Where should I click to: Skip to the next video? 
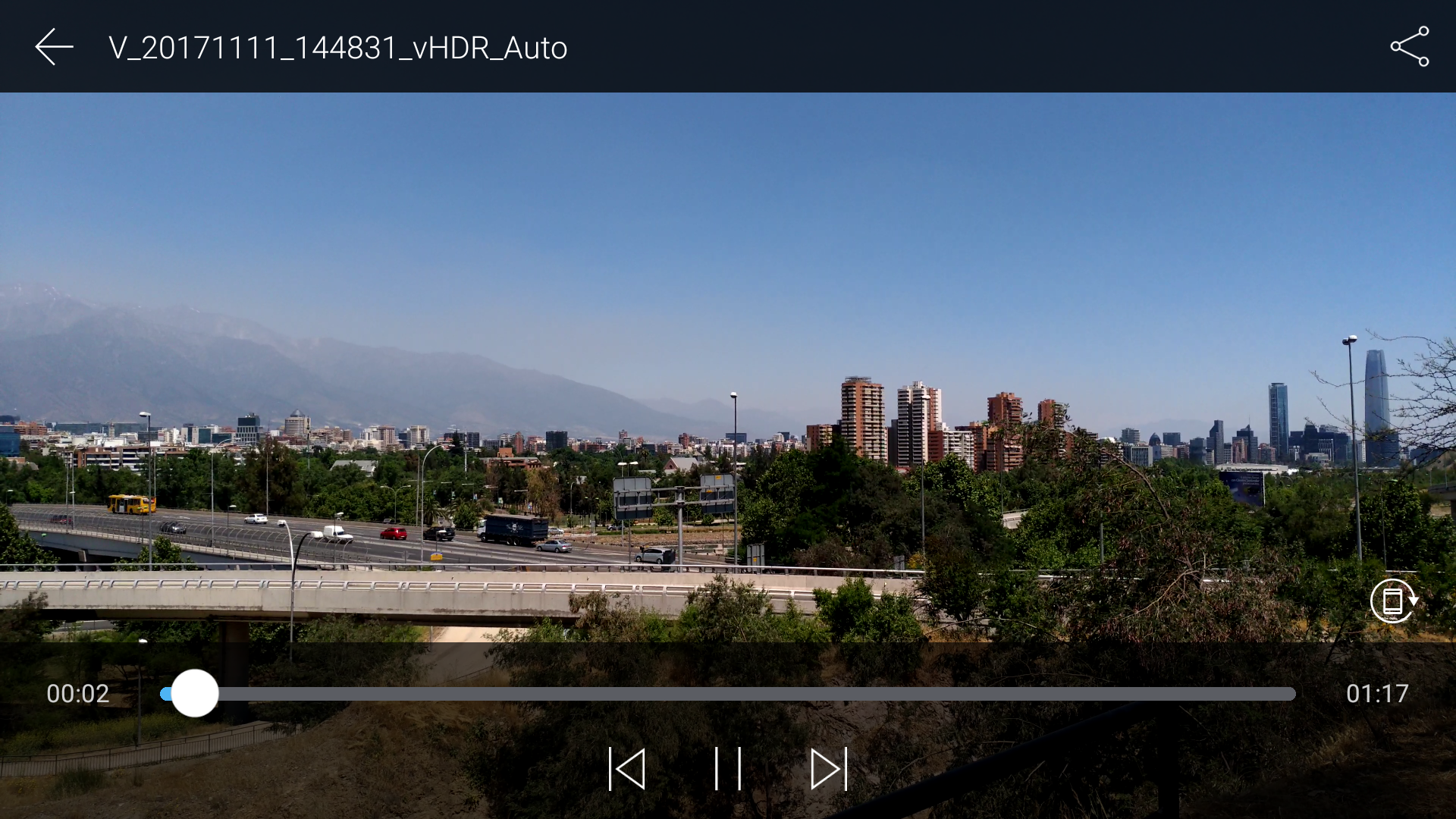829,769
